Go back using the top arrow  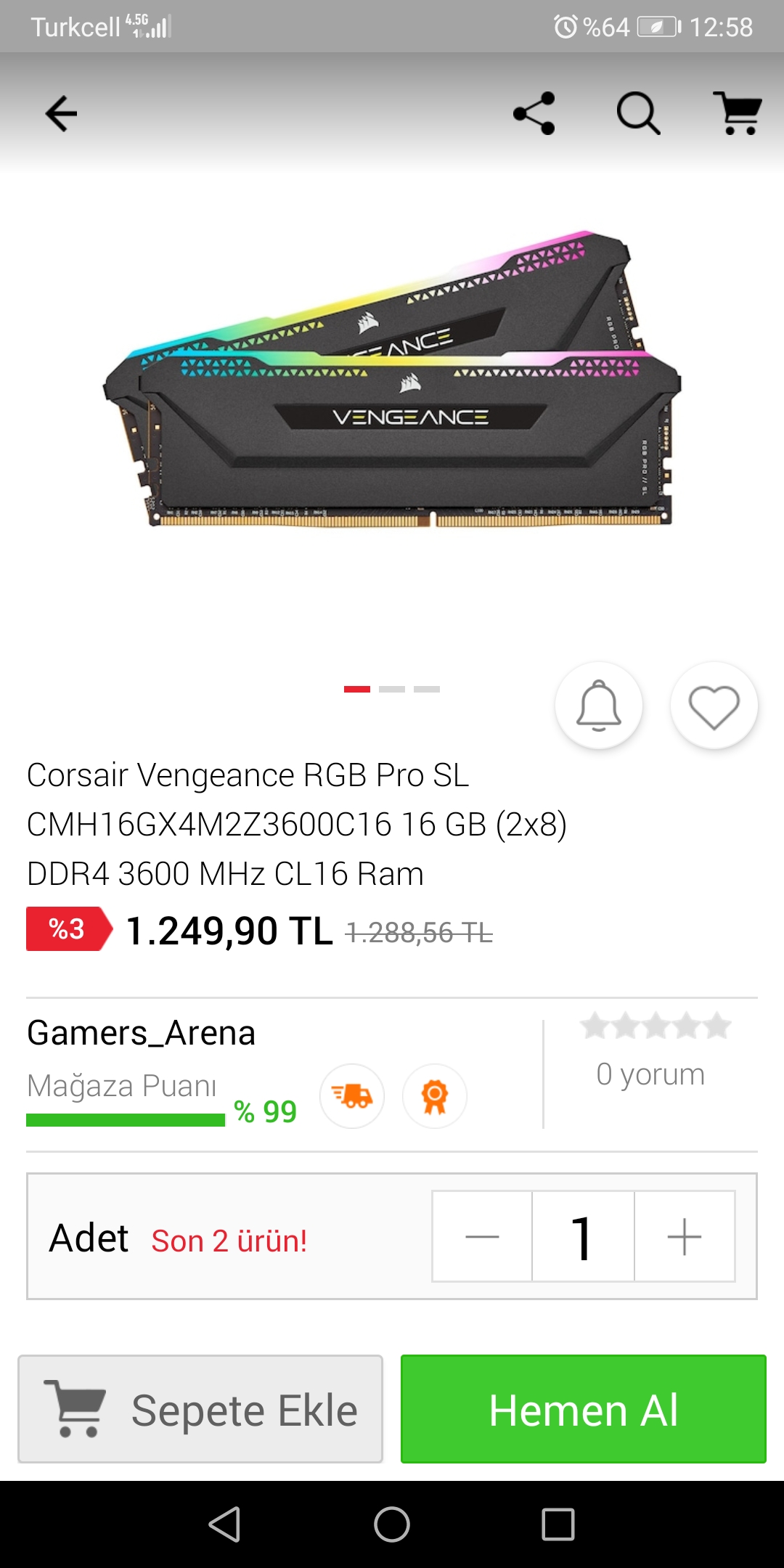click(61, 114)
